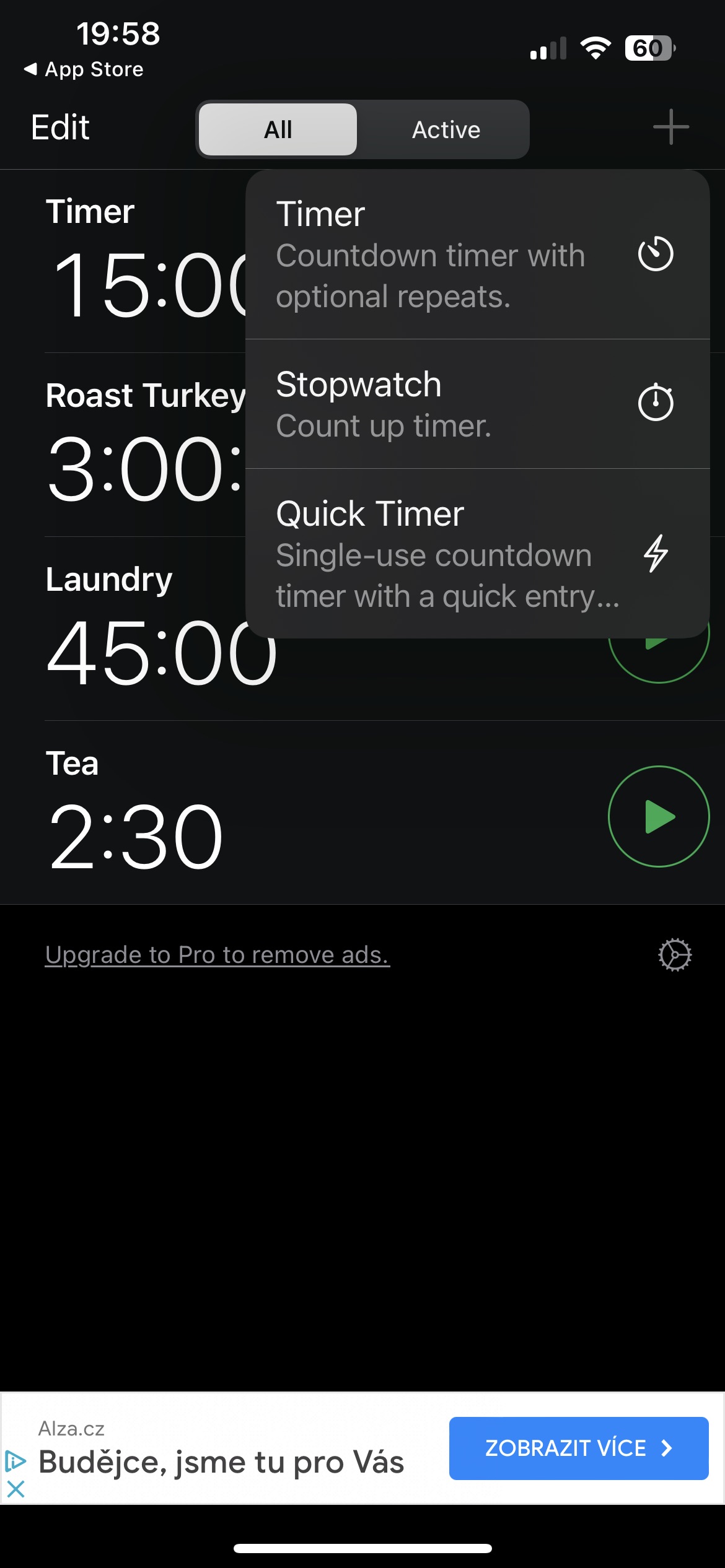Tap the plus add button
Screen dimensions: 725x1568
click(670, 127)
